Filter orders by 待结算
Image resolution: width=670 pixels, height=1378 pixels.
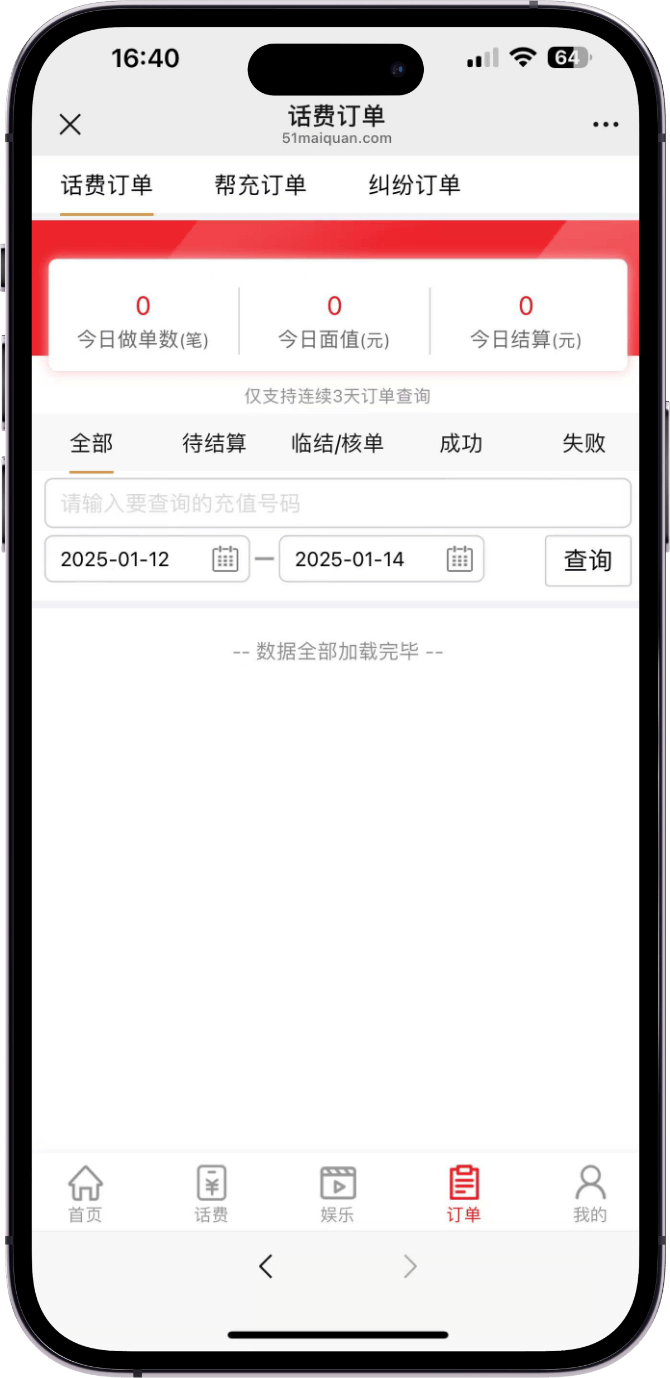(214, 443)
